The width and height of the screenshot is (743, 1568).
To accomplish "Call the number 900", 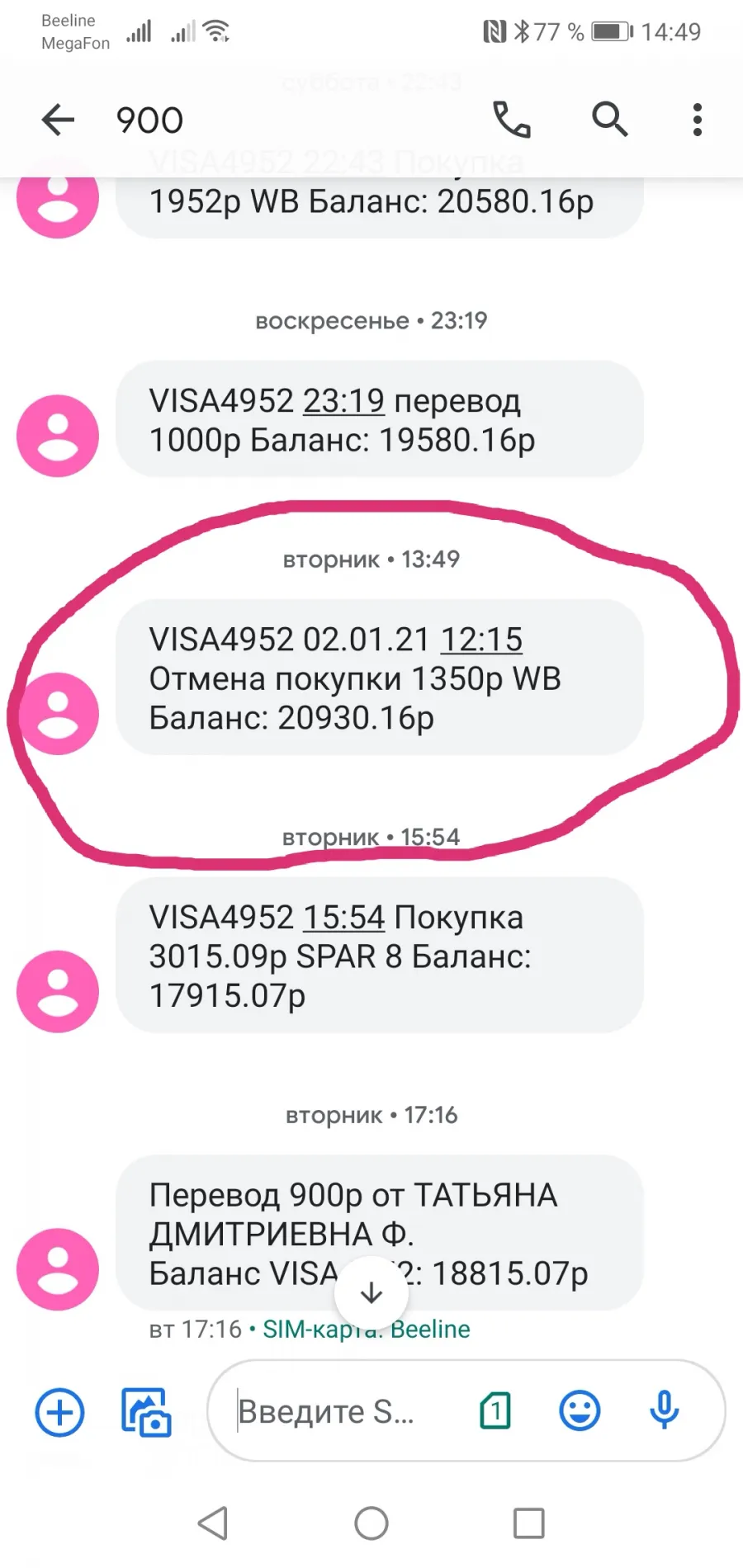I will (512, 120).
